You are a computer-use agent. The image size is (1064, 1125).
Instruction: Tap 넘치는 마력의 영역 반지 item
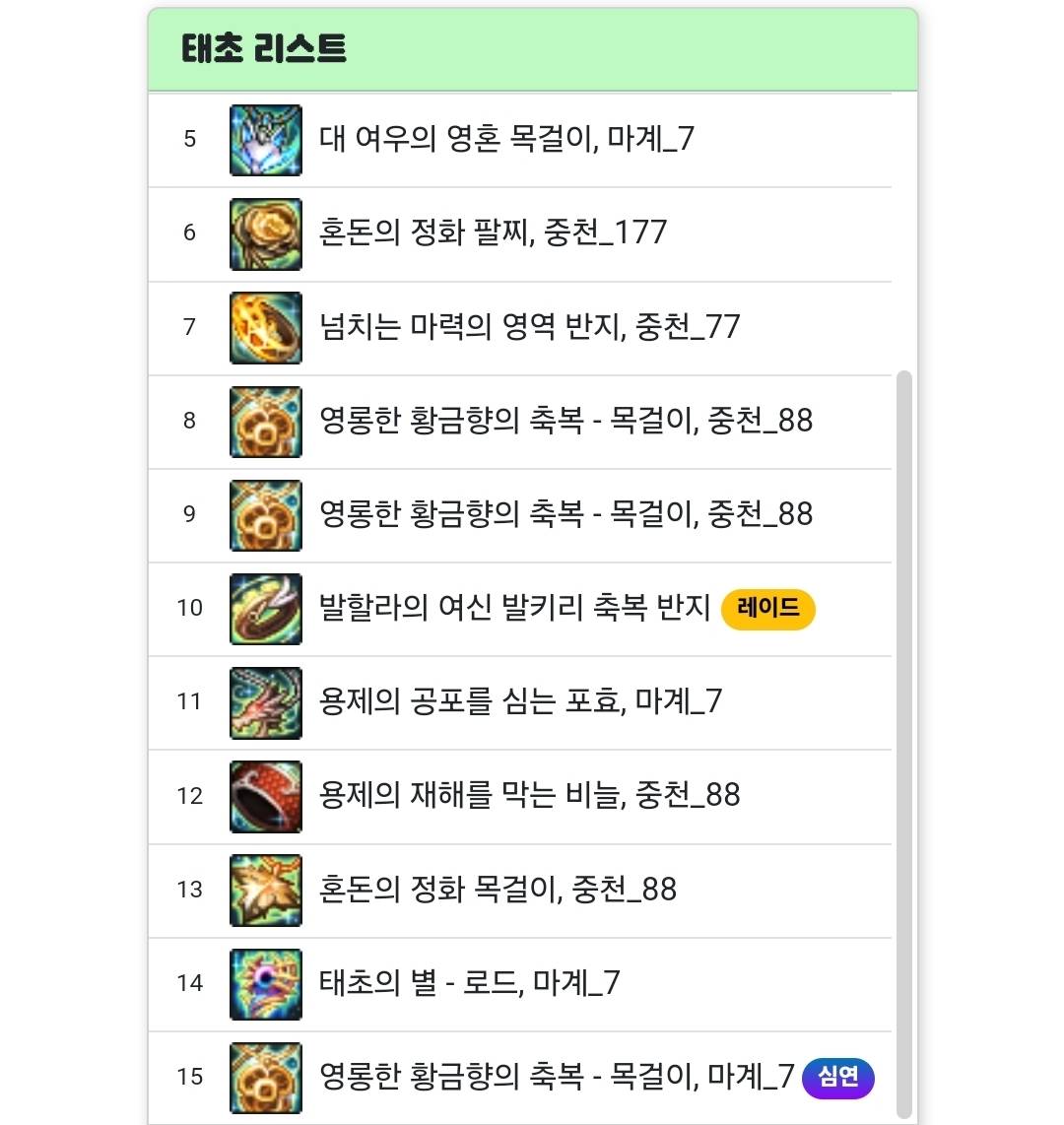pyautogui.click(x=529, y=327)
